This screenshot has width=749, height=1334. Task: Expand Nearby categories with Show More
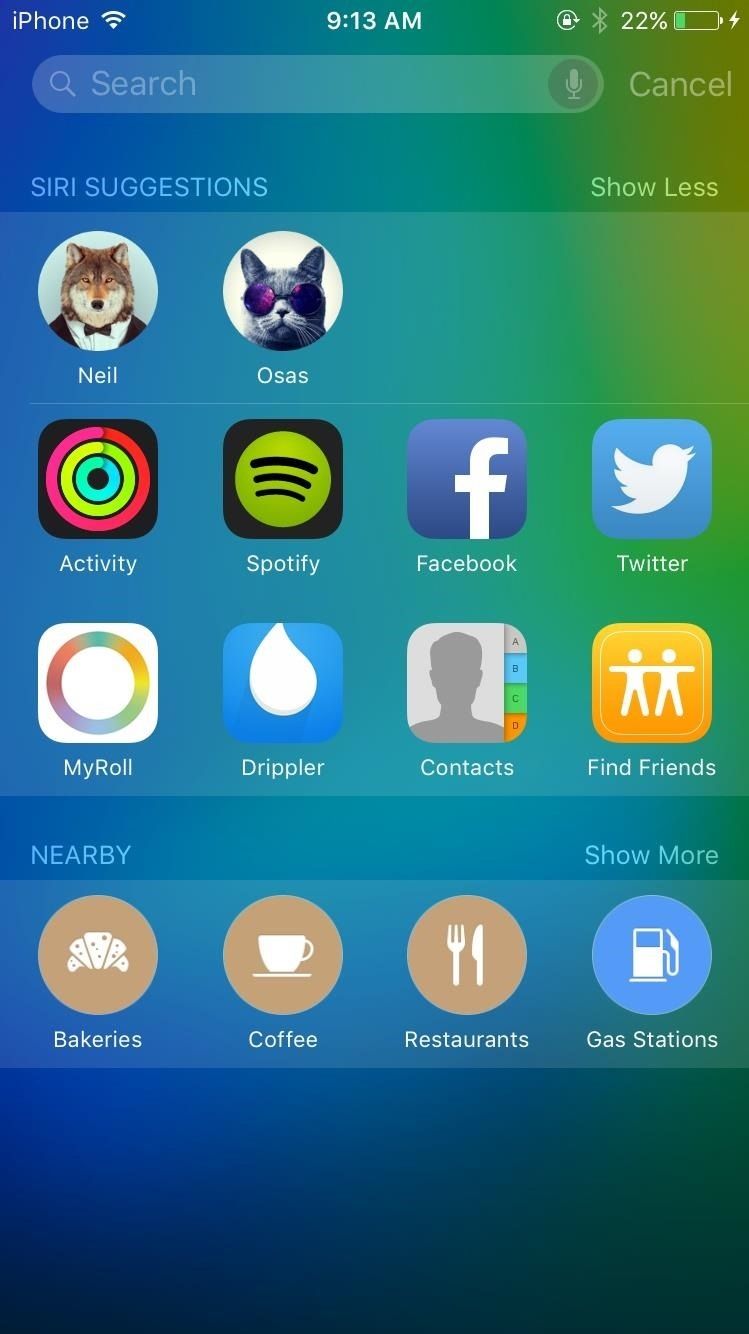(x=651, y=855)
